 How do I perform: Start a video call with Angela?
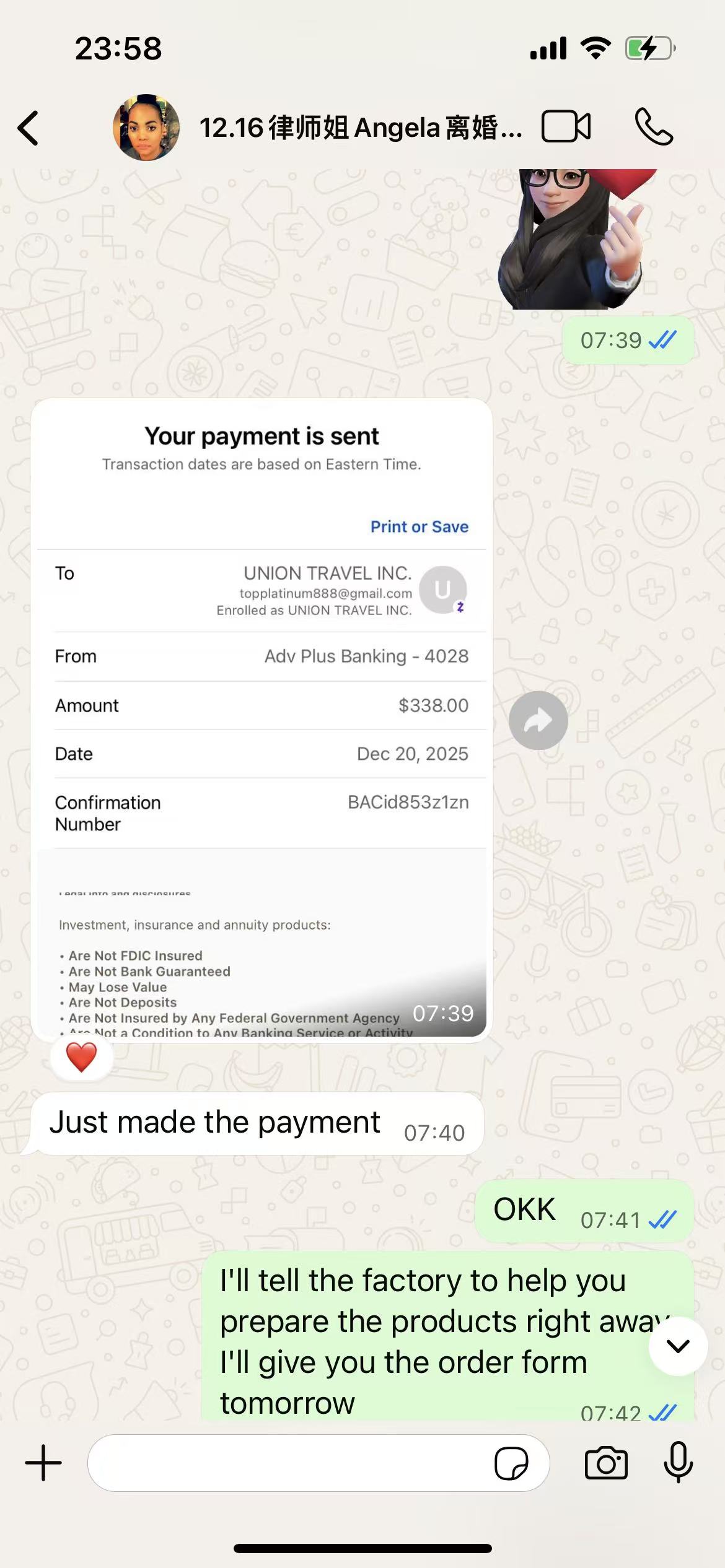pos(566,127)
